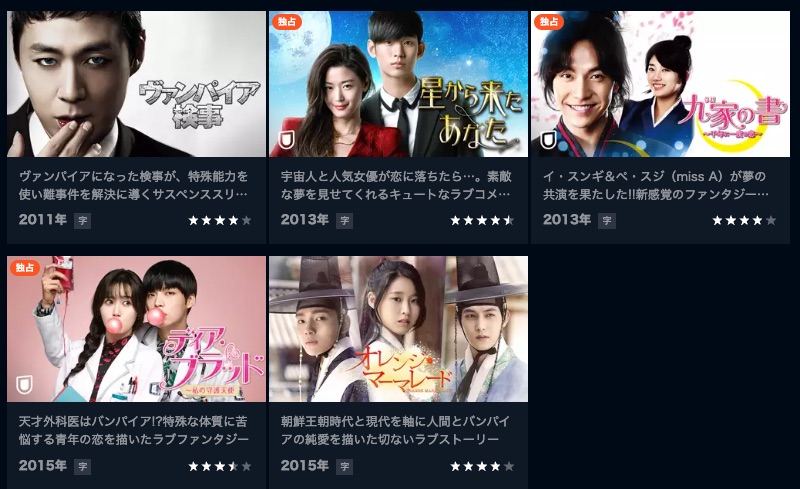Select the 九家の書 drama card
The image size is (800, 489).
[x=660, y=85]
